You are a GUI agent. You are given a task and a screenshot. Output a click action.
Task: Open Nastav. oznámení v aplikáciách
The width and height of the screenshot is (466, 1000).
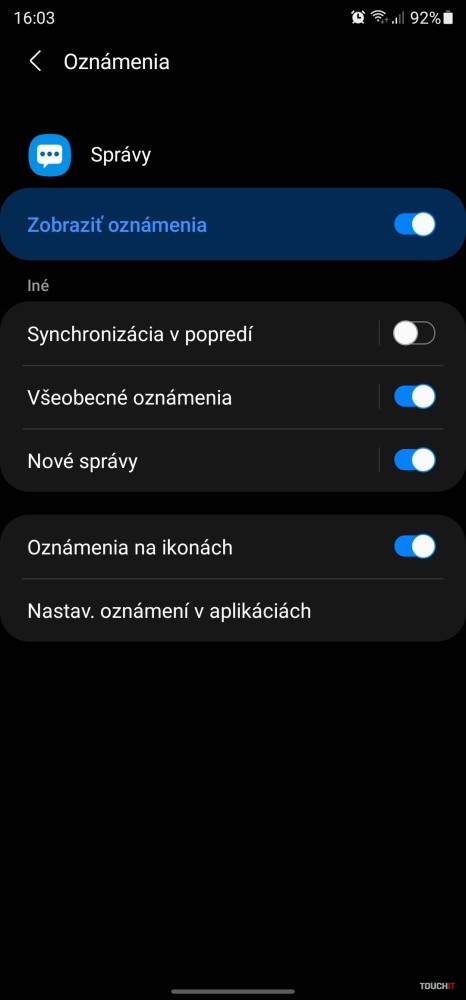[x=233, y=610]
